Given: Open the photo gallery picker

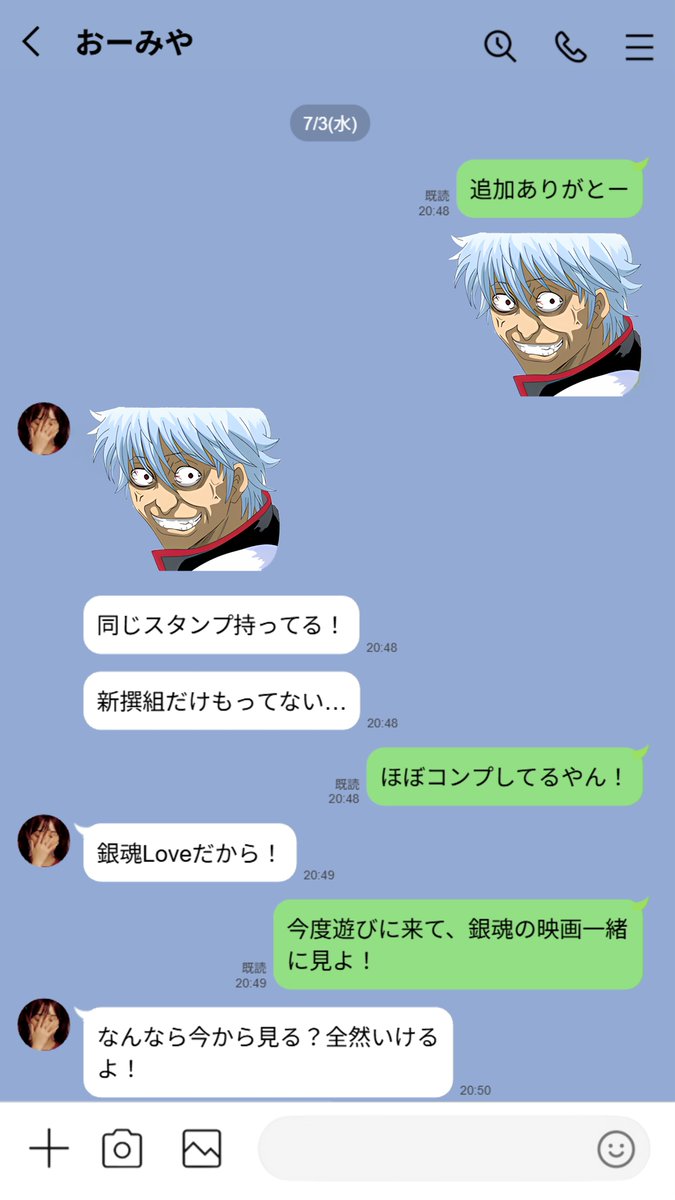Looking at the screenshot, I should pos(201,1148).
